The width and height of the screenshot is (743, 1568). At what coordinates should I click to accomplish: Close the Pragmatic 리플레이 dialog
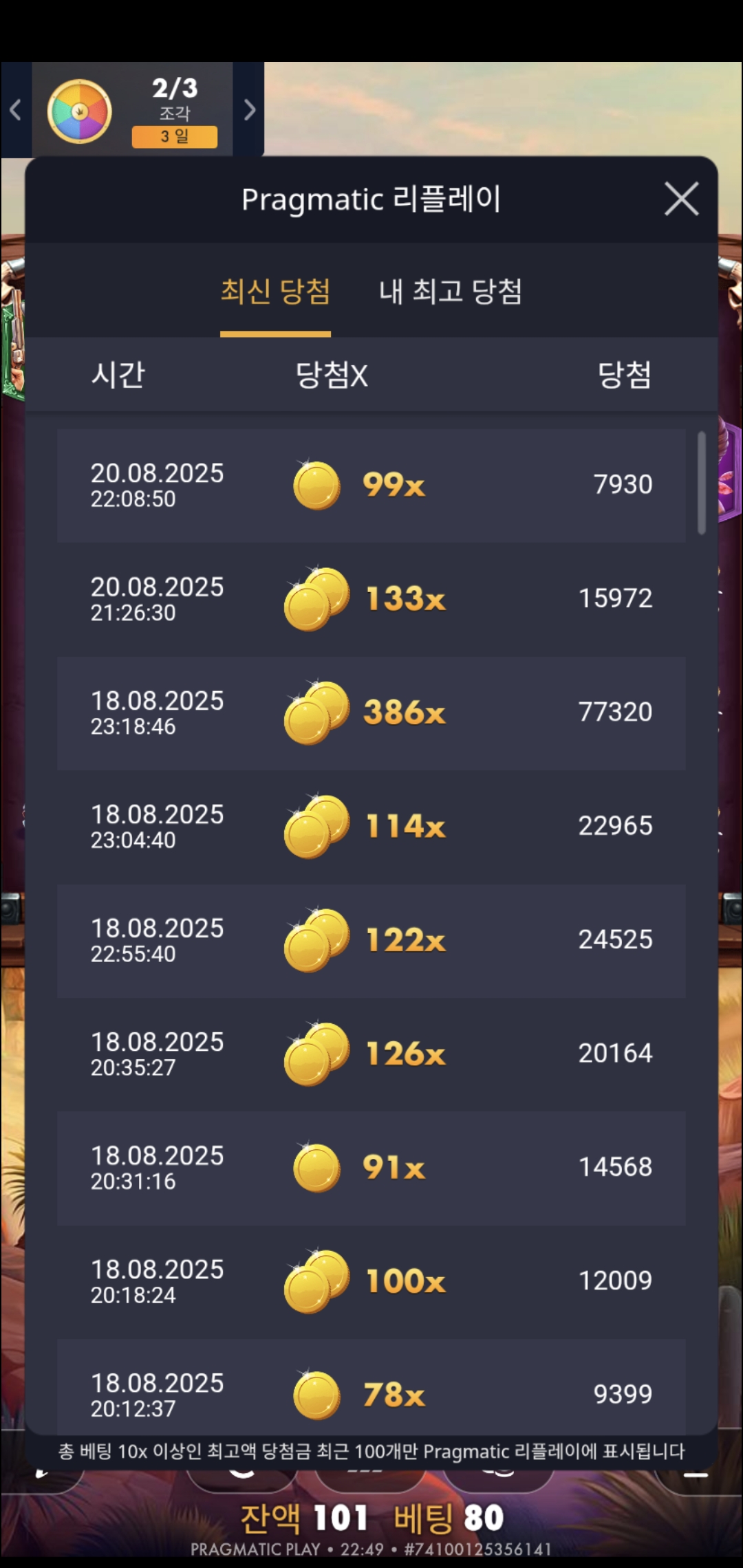pos(681,199)
